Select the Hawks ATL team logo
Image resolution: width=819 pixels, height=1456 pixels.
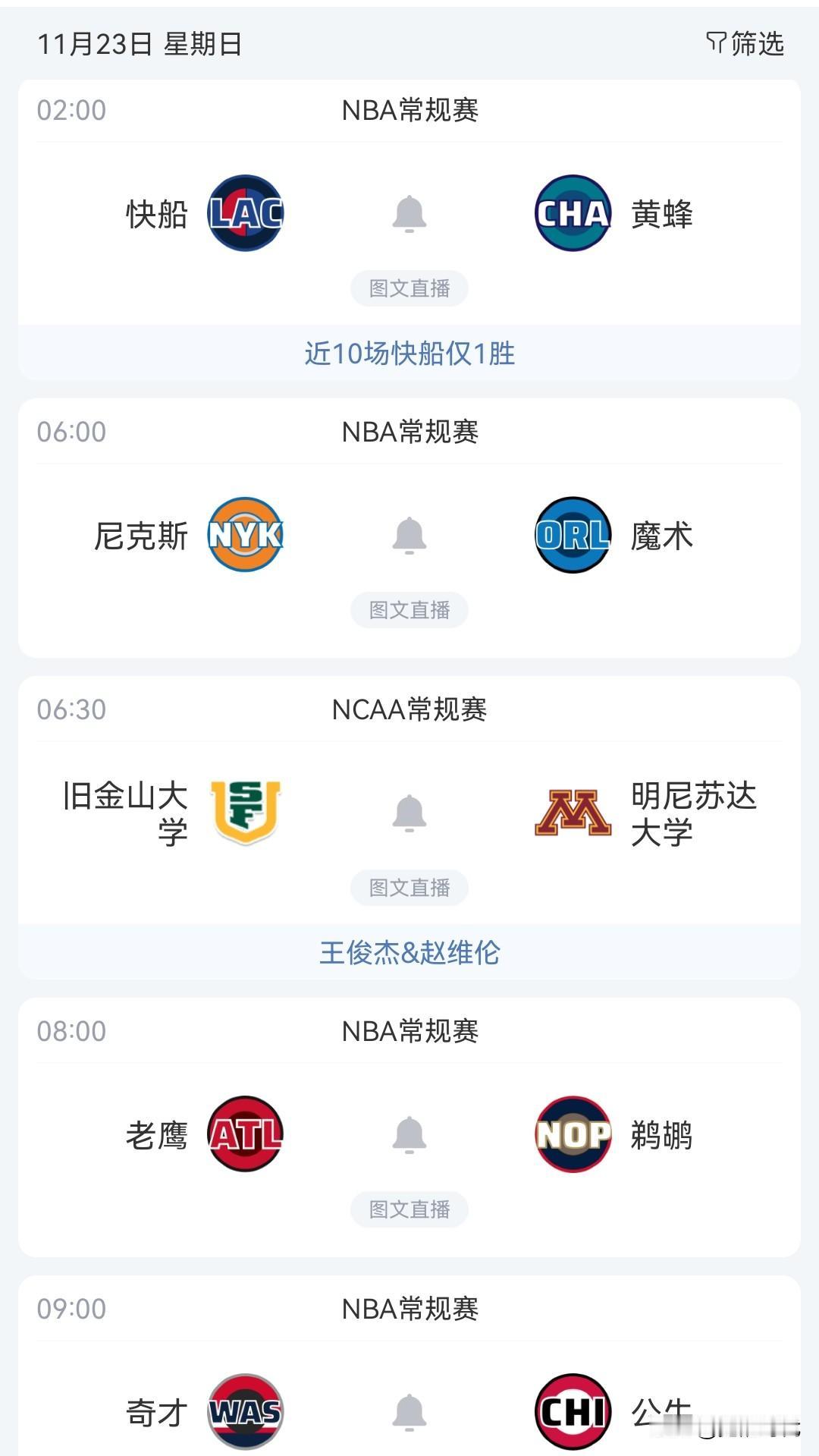(246, 1134)
